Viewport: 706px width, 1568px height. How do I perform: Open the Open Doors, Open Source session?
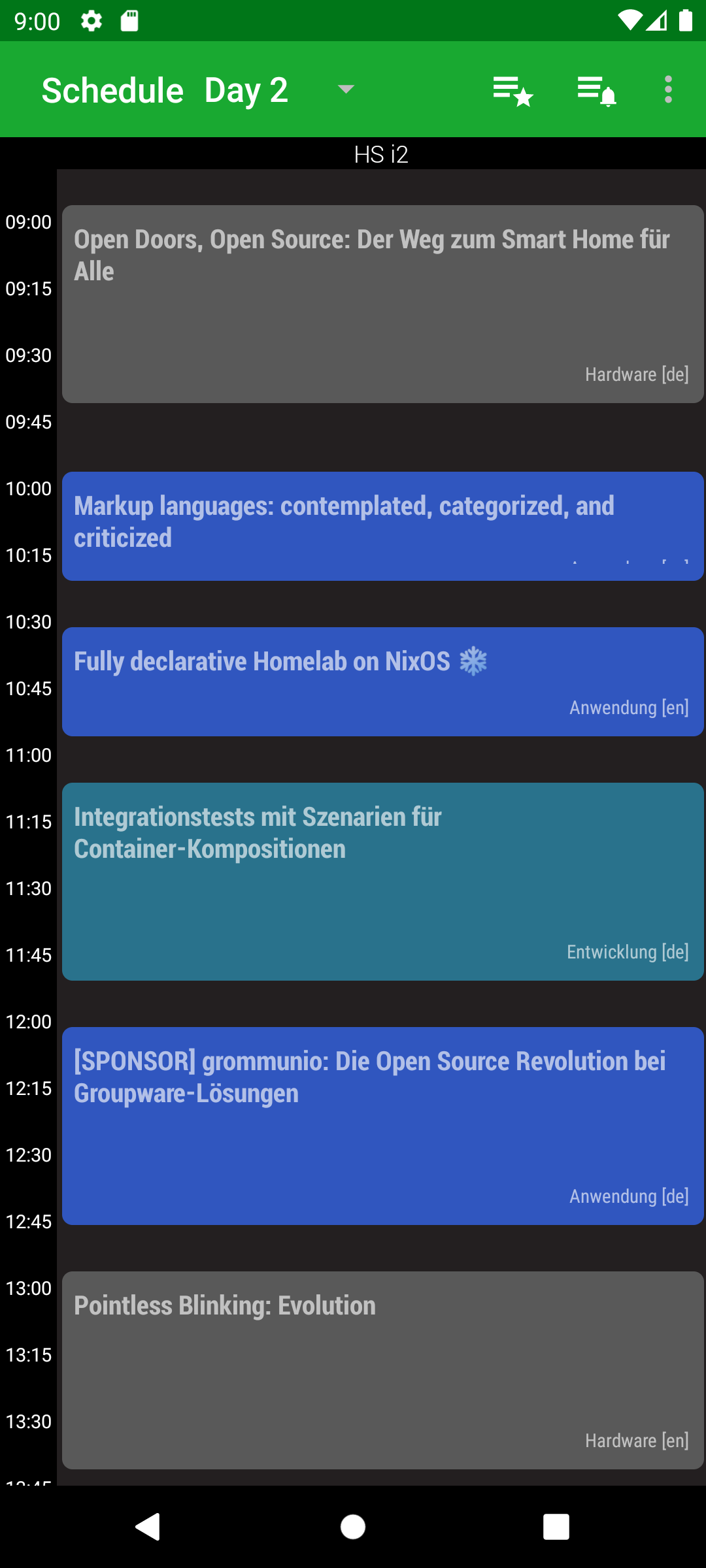[x=382, y=304]
